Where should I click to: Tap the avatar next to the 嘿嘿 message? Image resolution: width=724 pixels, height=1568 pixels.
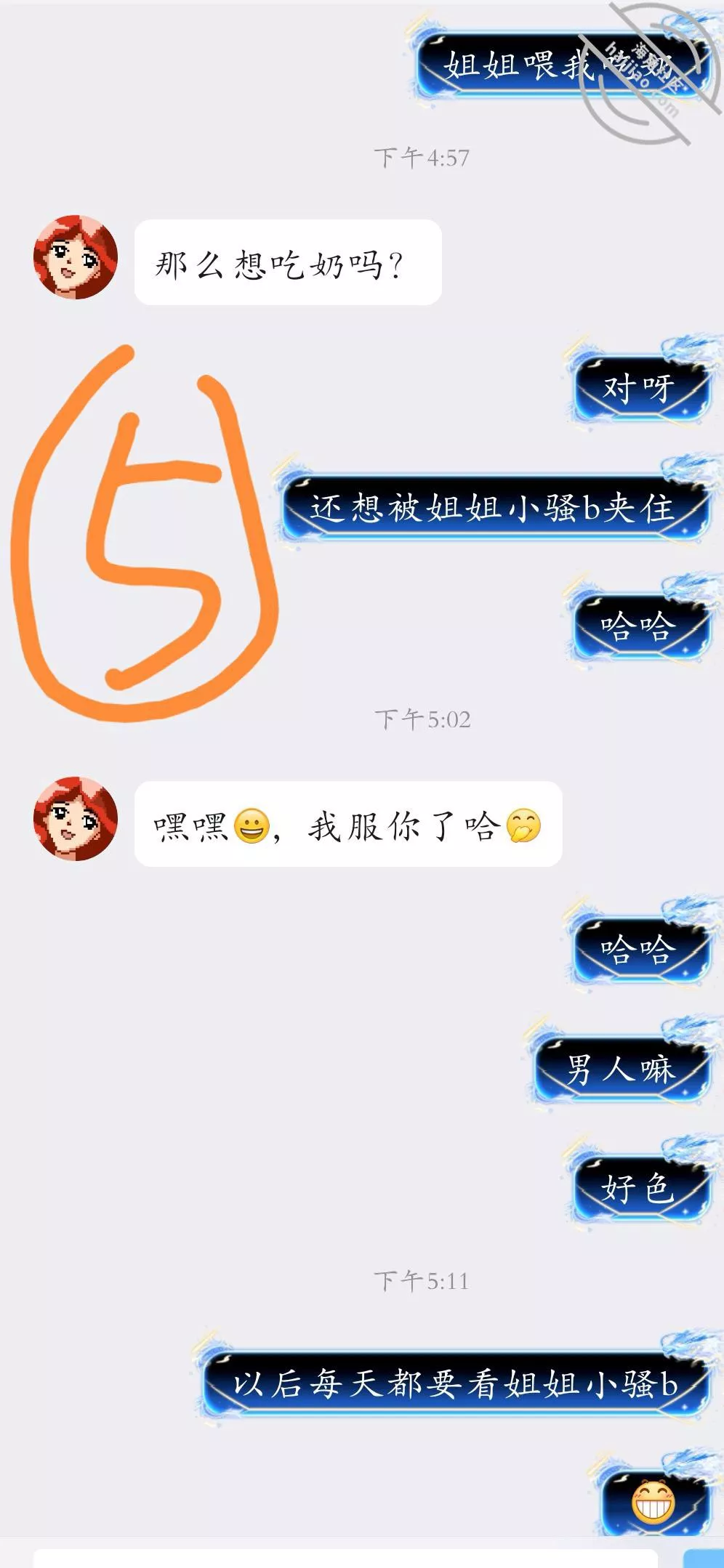tap(76, 818)
